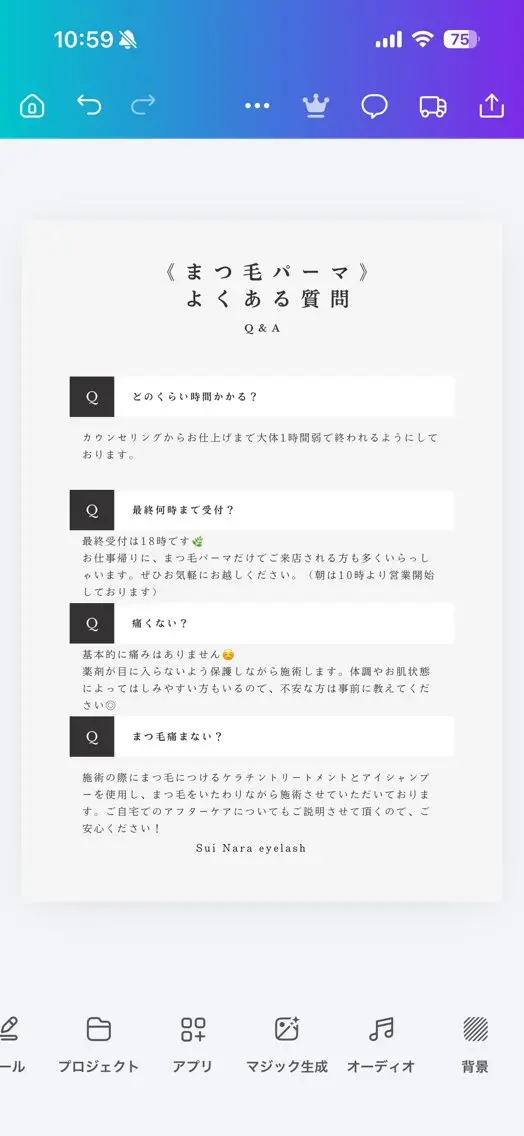Open the three-dot more options menu
The width and height of the screenshot is (524, 1136).
coord(257,106)
